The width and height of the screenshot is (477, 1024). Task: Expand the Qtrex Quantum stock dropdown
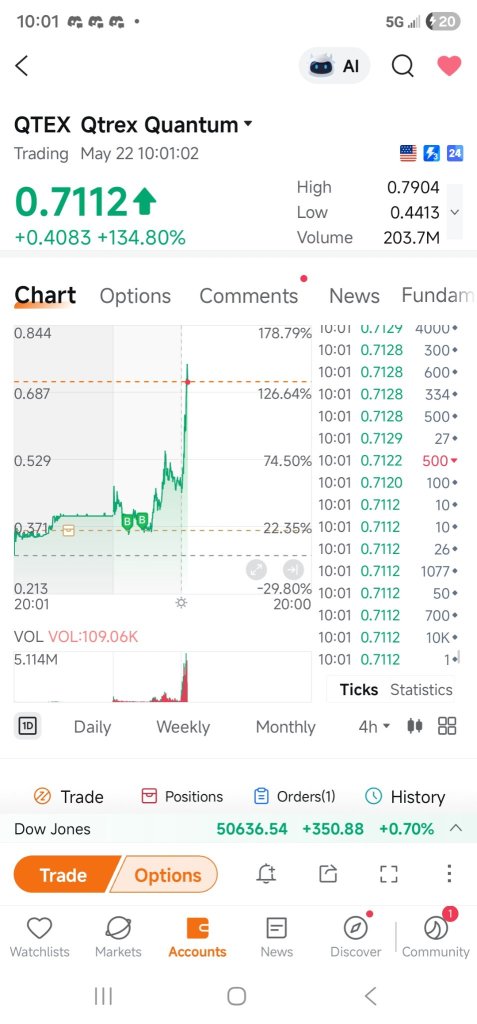coord(248,123)
